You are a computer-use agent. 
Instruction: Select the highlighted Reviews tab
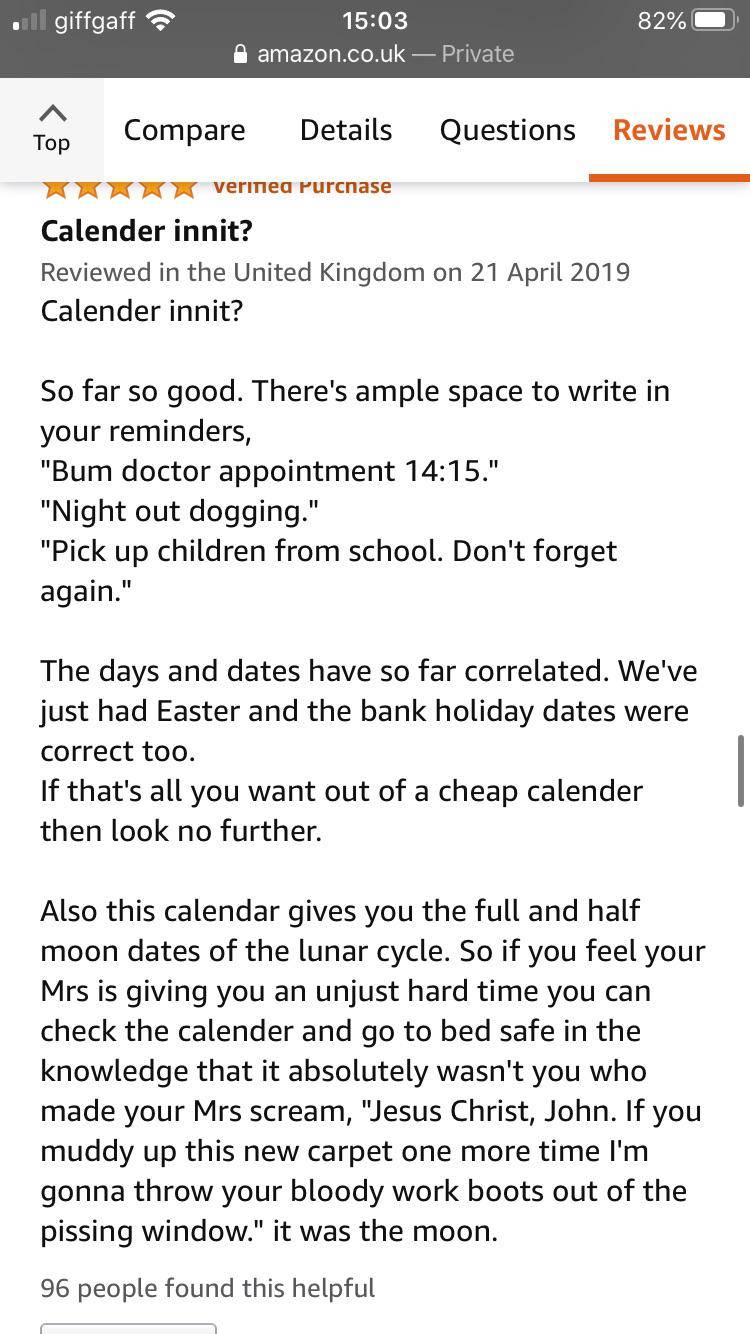coord(668,130)
